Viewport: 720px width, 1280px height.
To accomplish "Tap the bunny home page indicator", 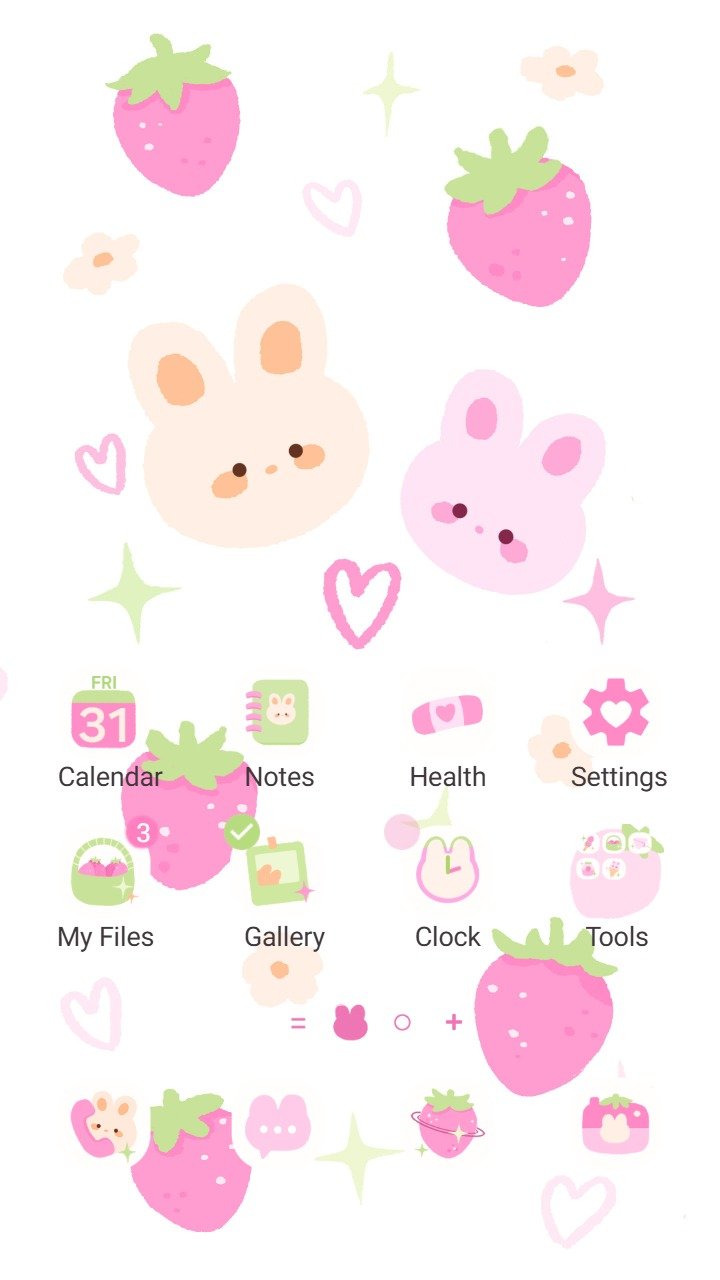I will tap(350, 1022).
